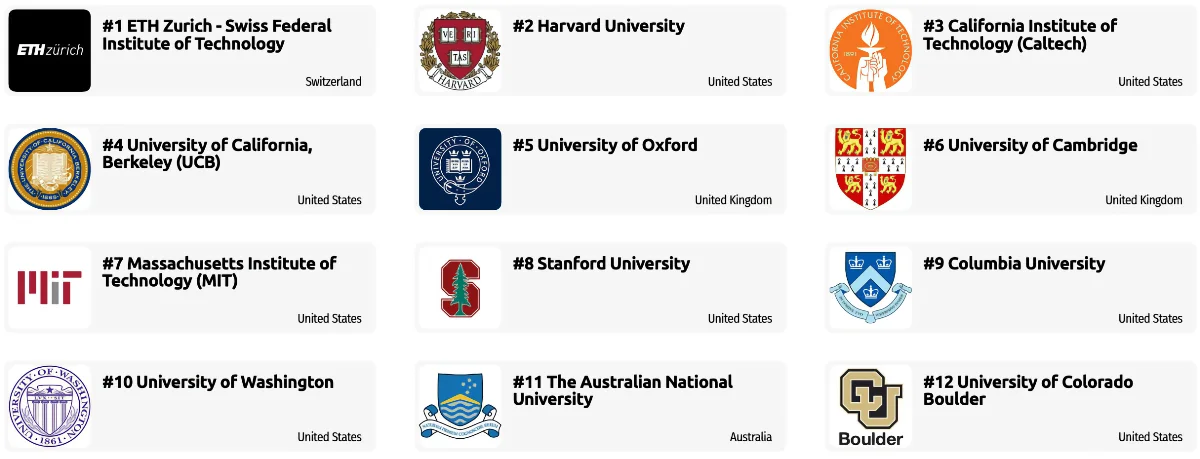Open #4 University of California, Berkeley
Screen dimensions: 1200x459
pos(207,154)
